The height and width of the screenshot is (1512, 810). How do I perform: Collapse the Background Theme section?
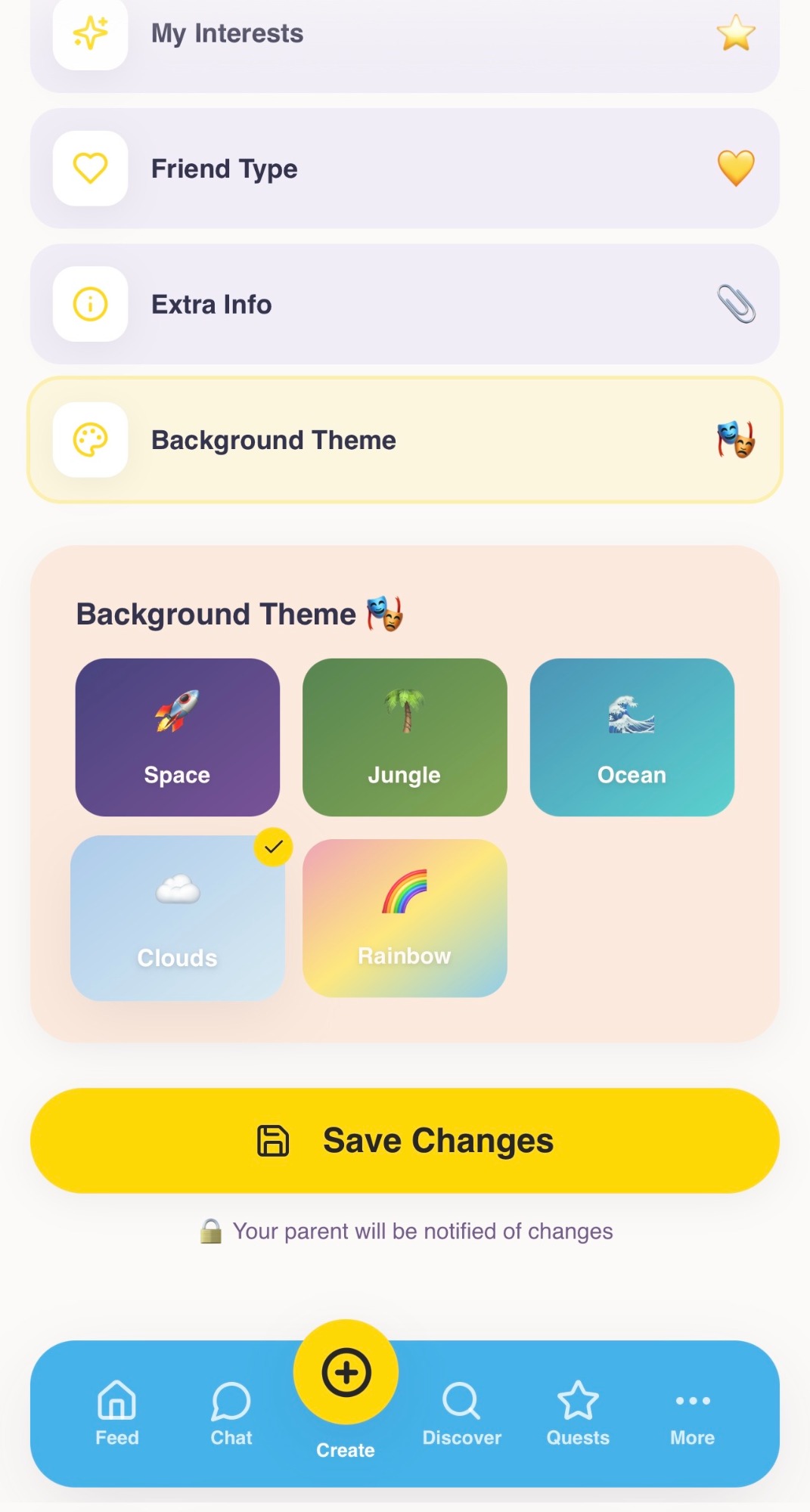[405, 440]
